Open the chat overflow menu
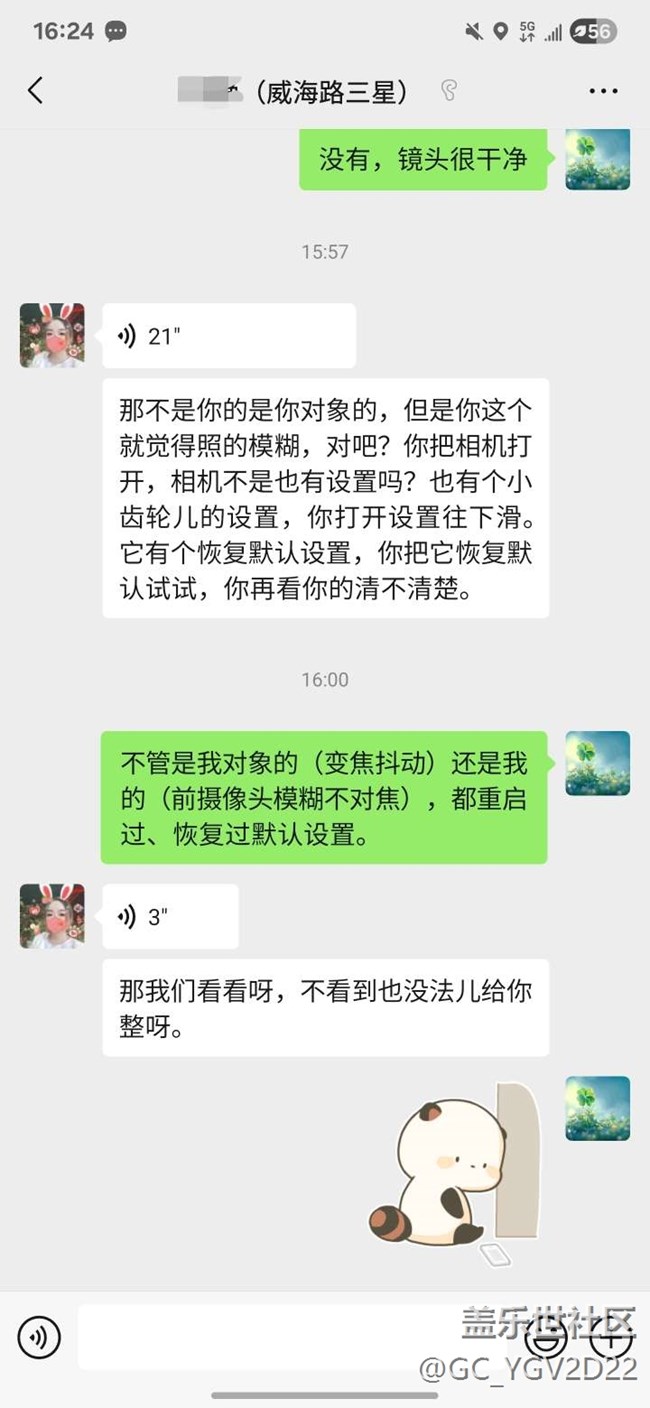The width and height of the screenshot is (650, 1408). coord(603,91)
